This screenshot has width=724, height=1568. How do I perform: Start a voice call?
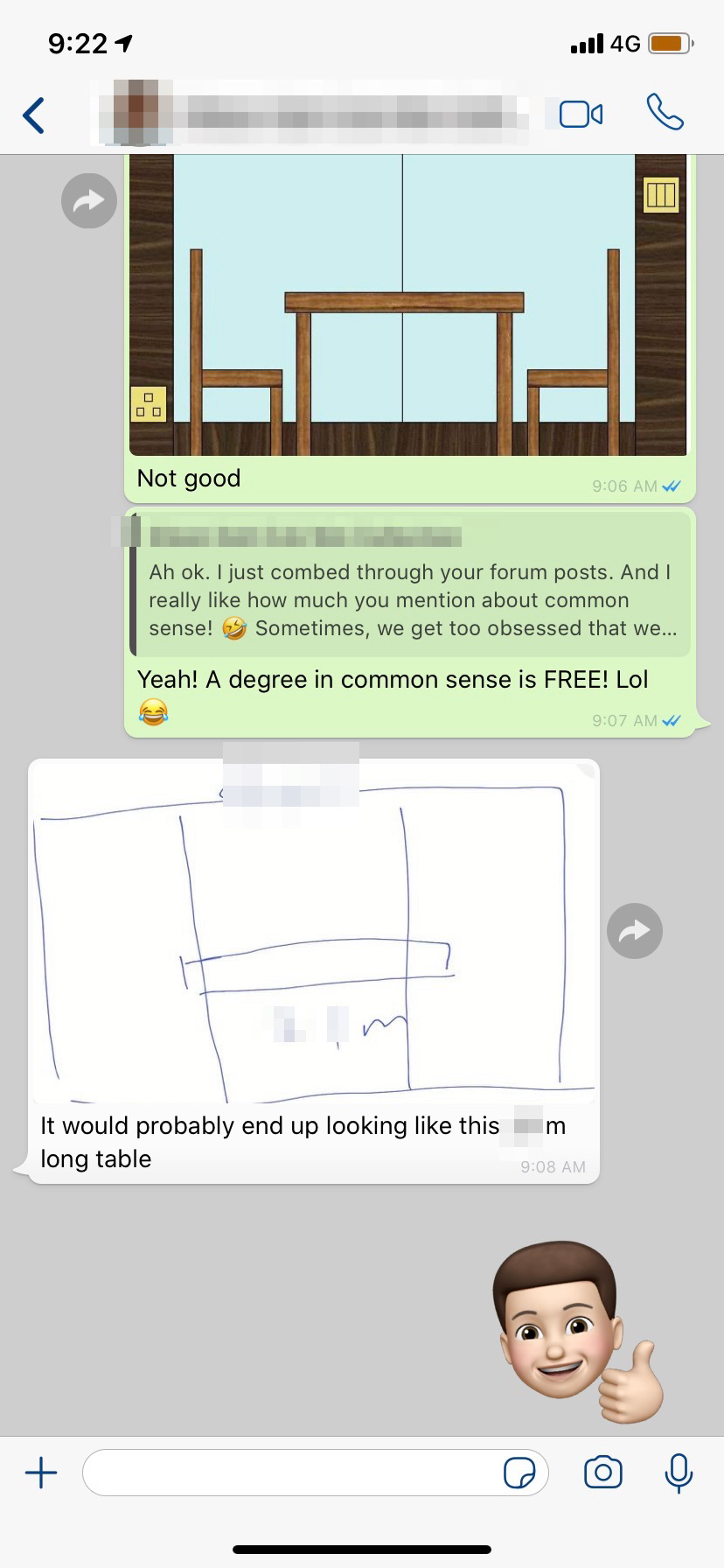click(x=665, y=113)
